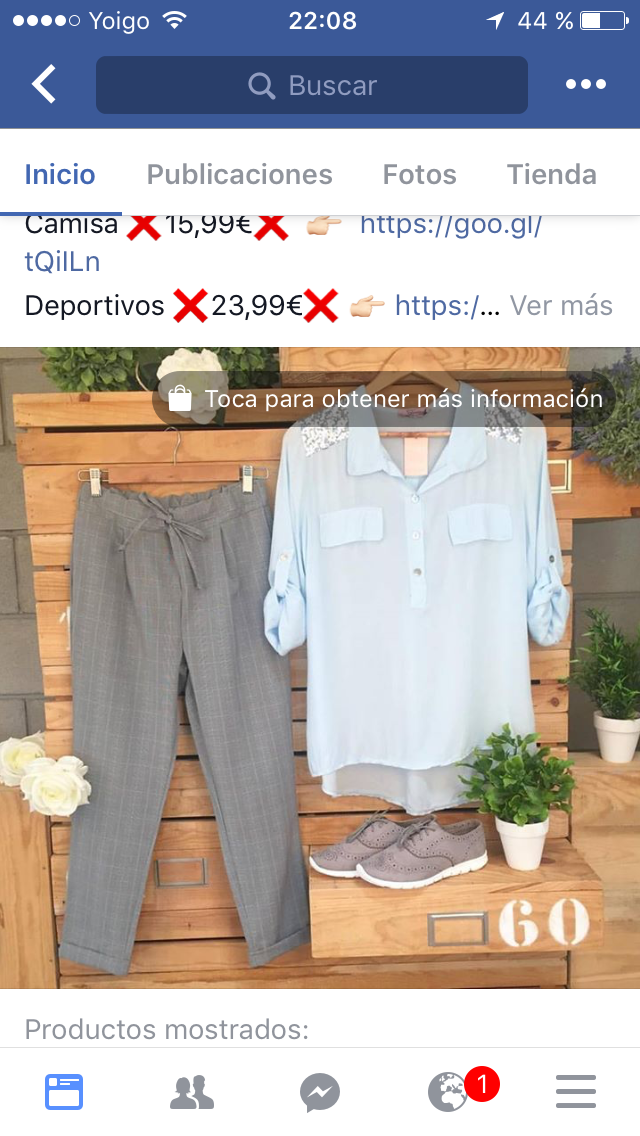Open the goo.gl link for Camisa
640x1136 pixels.
tap(450, 225)
